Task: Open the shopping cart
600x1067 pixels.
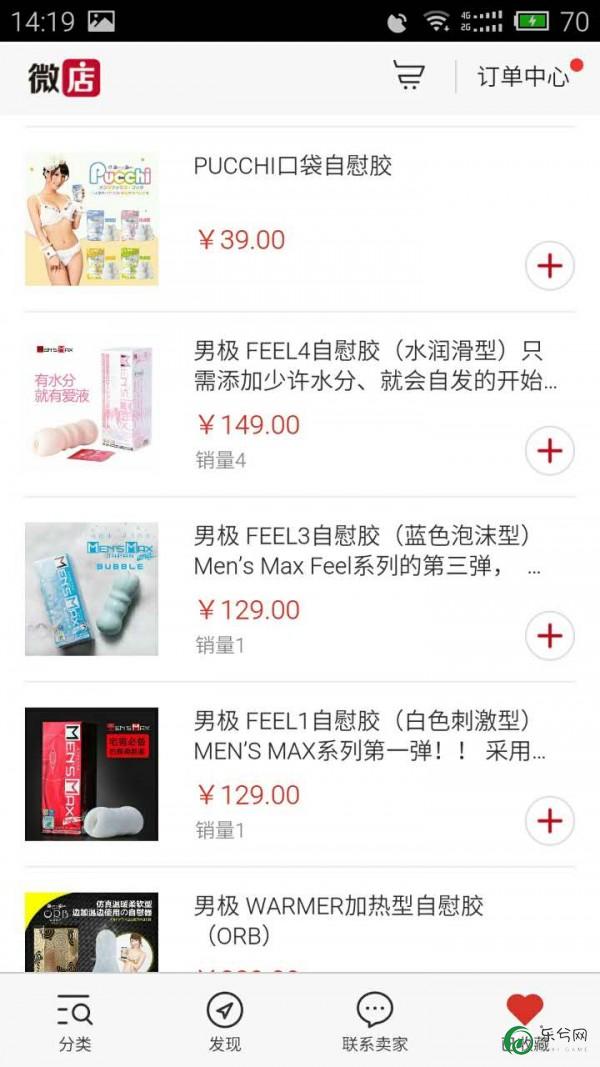Action: click(409, 76)
